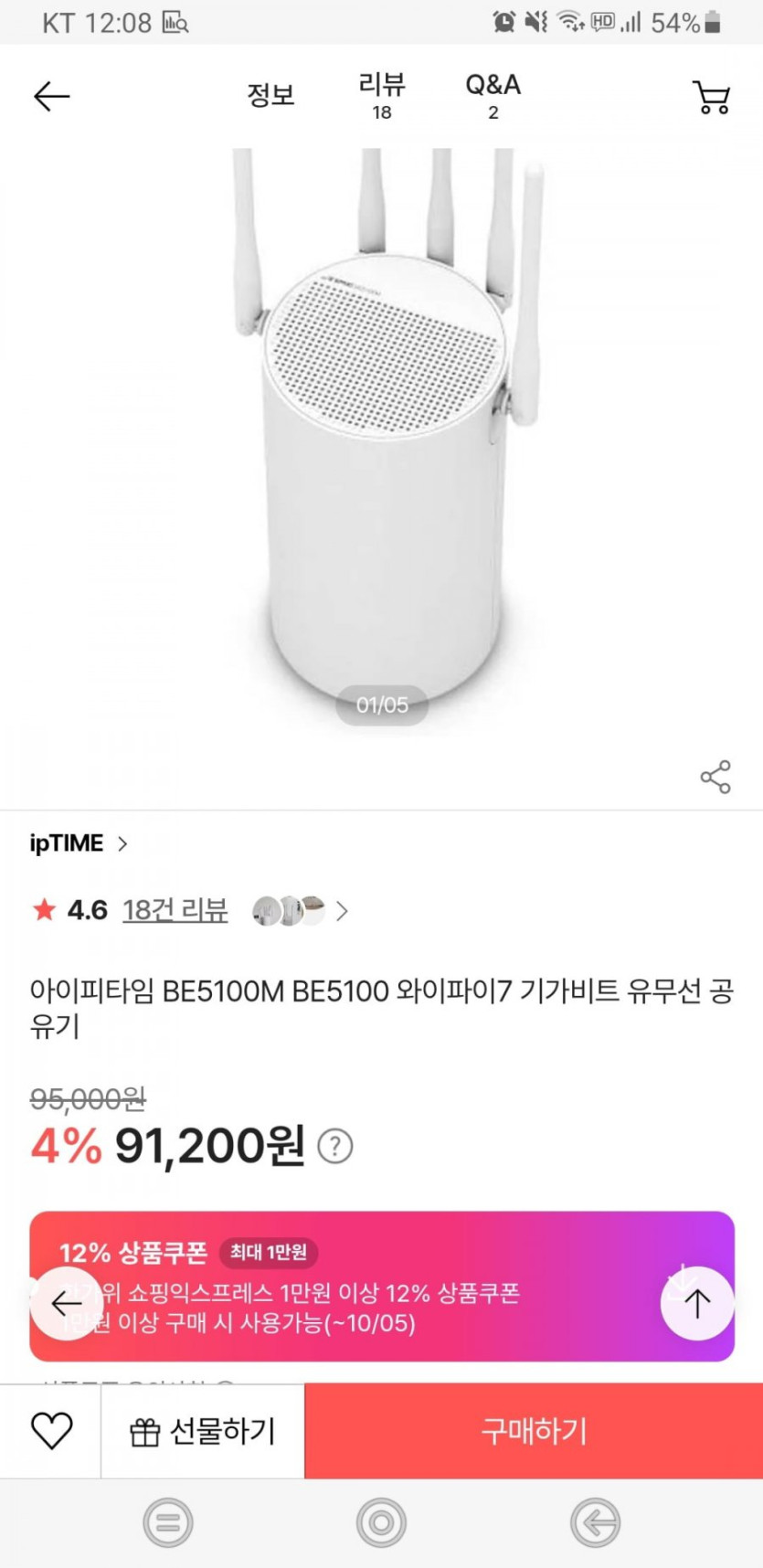
Task: Open the ipTIME brand page
Action: click(78, 843)
